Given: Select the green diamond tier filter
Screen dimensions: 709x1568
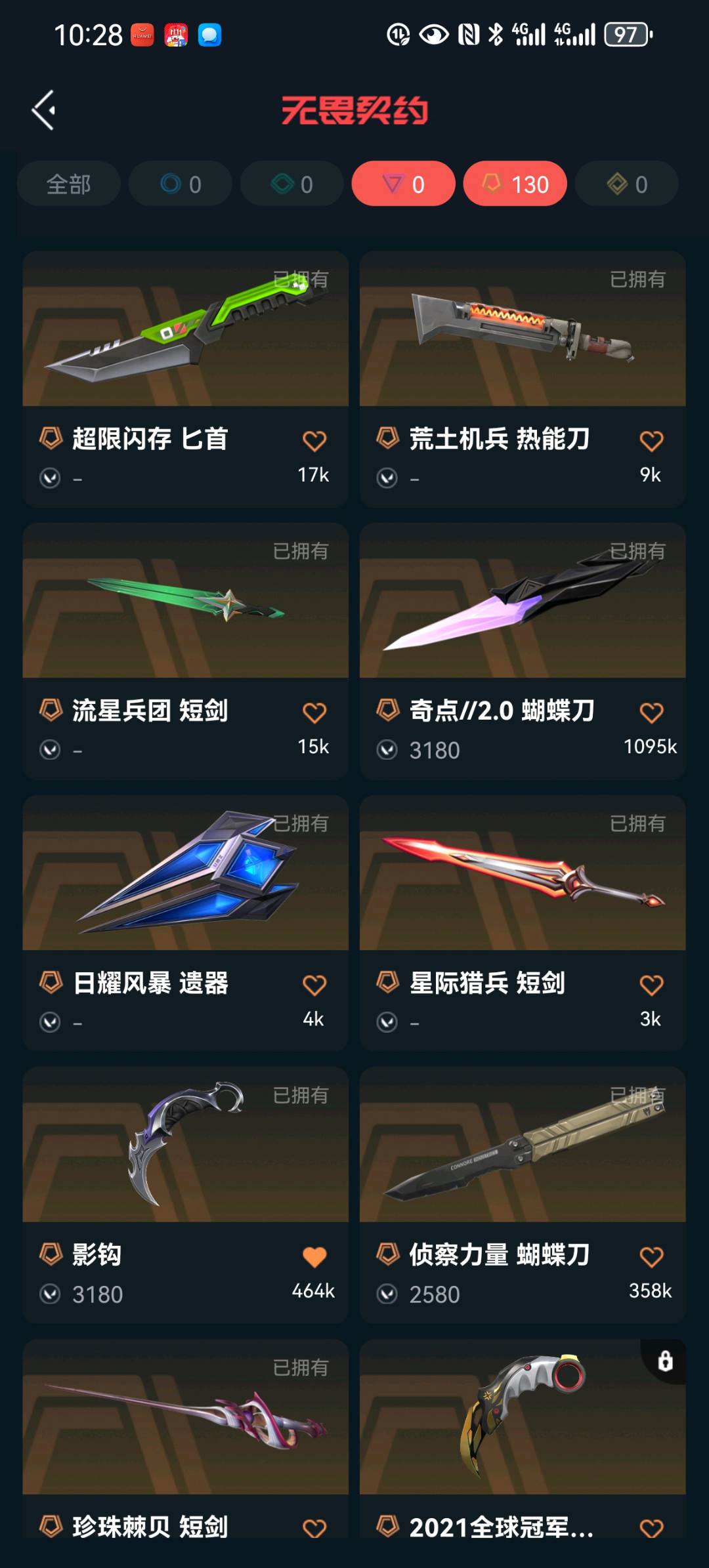Looking at the screenshot, I should point(292,184).
